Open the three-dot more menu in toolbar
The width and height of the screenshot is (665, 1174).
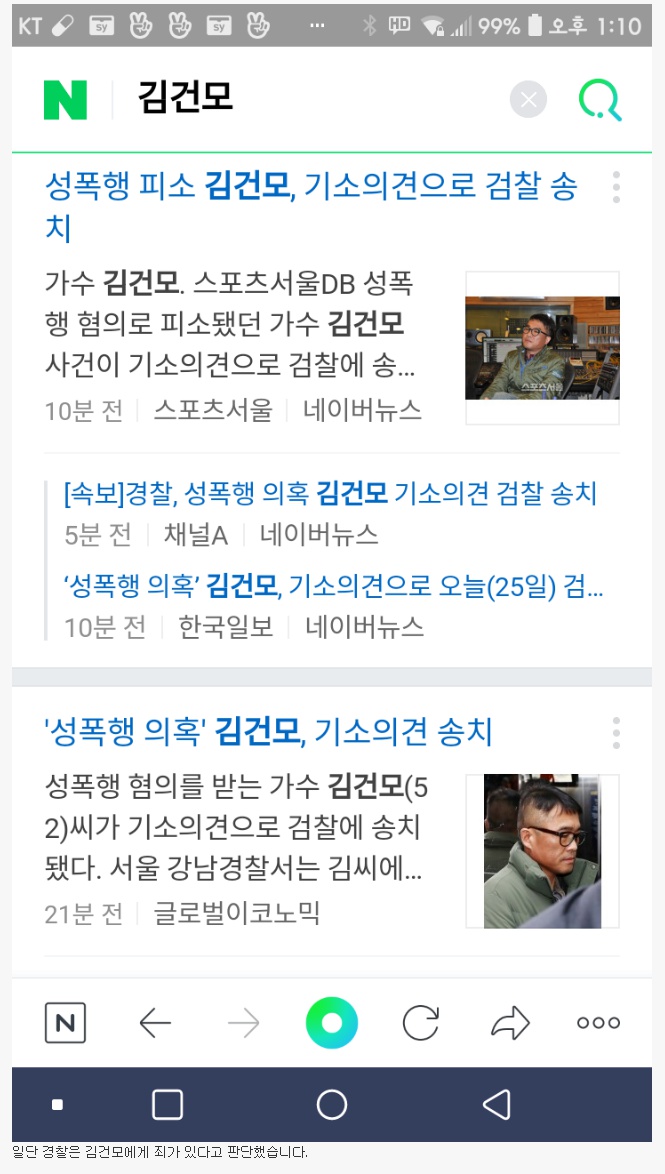(598, 1023)
